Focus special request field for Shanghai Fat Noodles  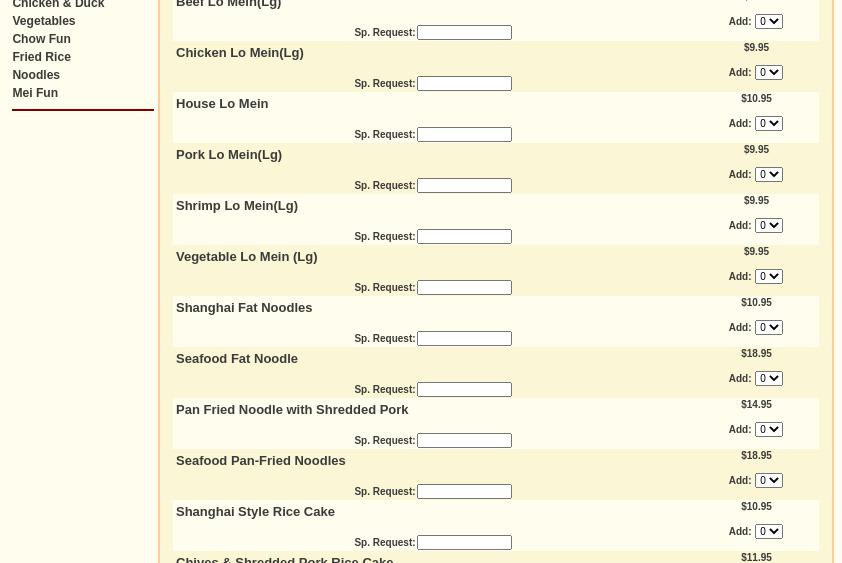[464, 338]
